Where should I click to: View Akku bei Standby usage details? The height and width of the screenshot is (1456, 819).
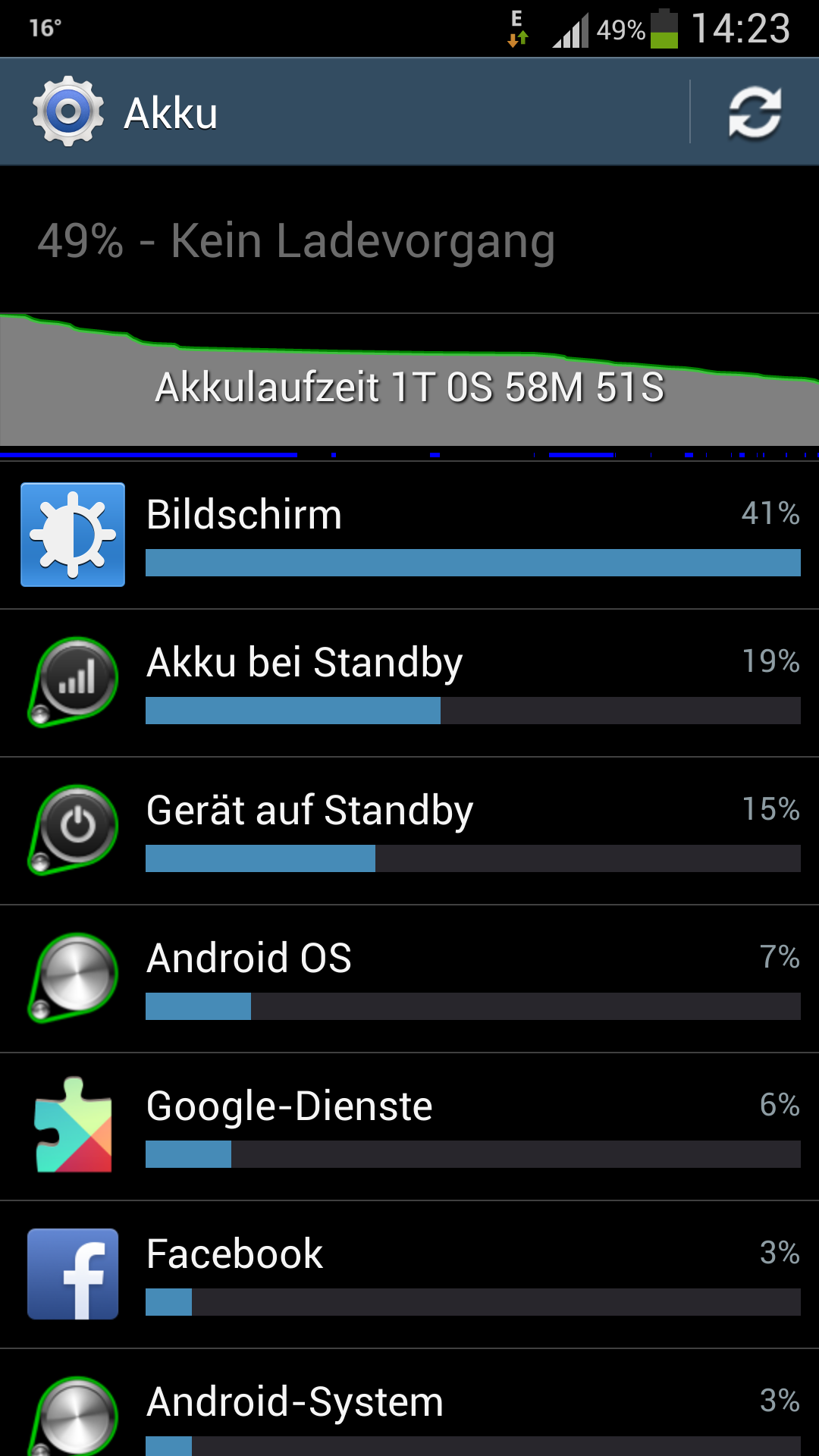click(x=409, y=683)
